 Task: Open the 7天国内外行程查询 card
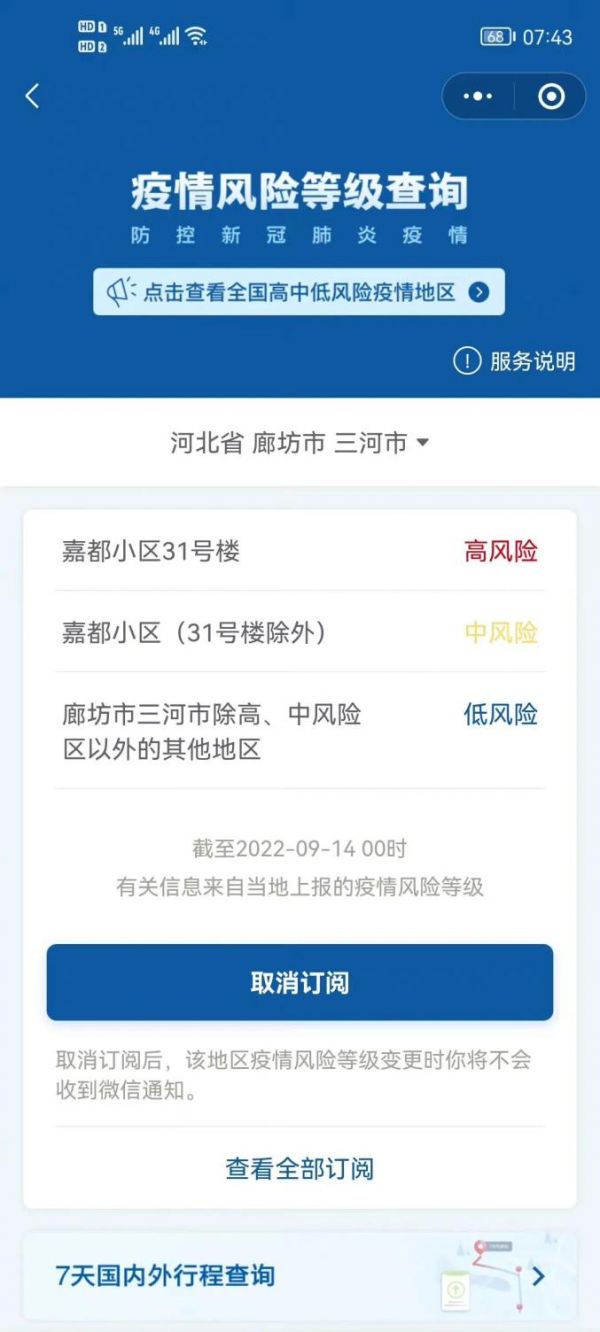(299, 1275)
